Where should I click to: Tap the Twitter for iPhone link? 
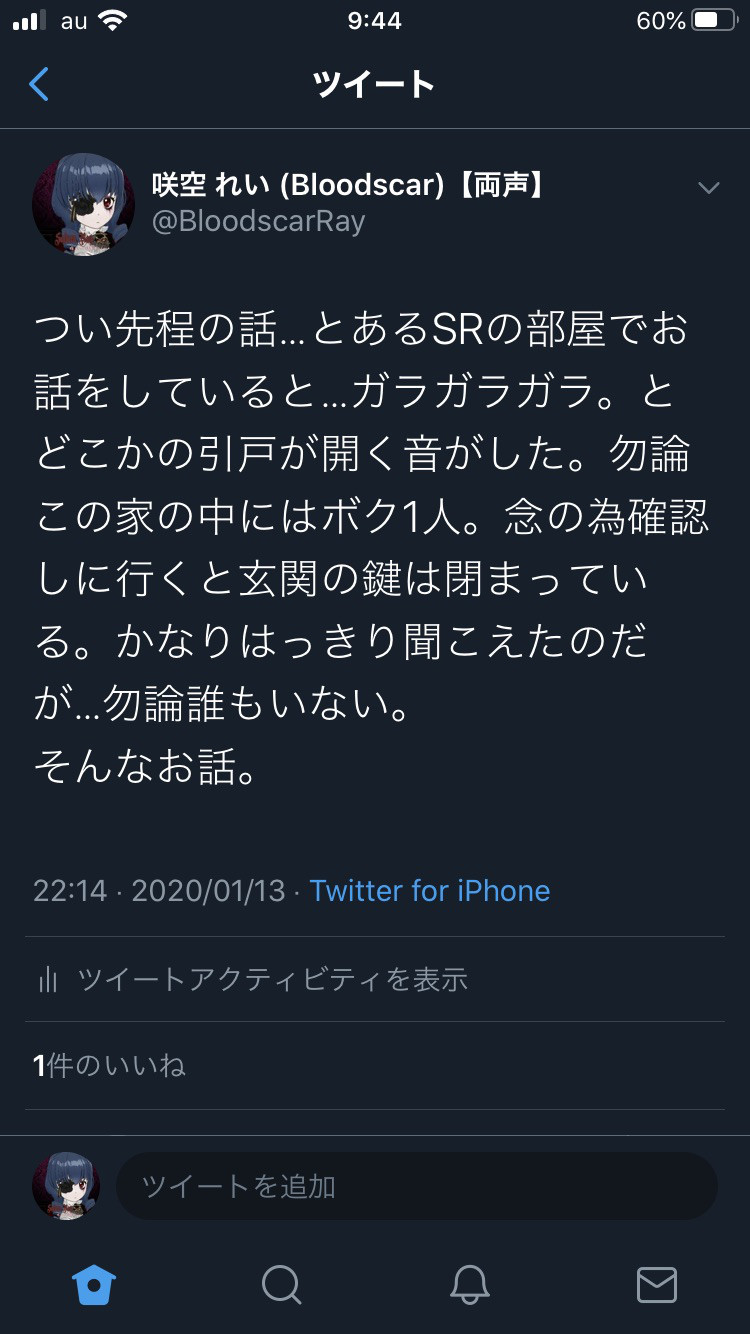coord(430,890)
